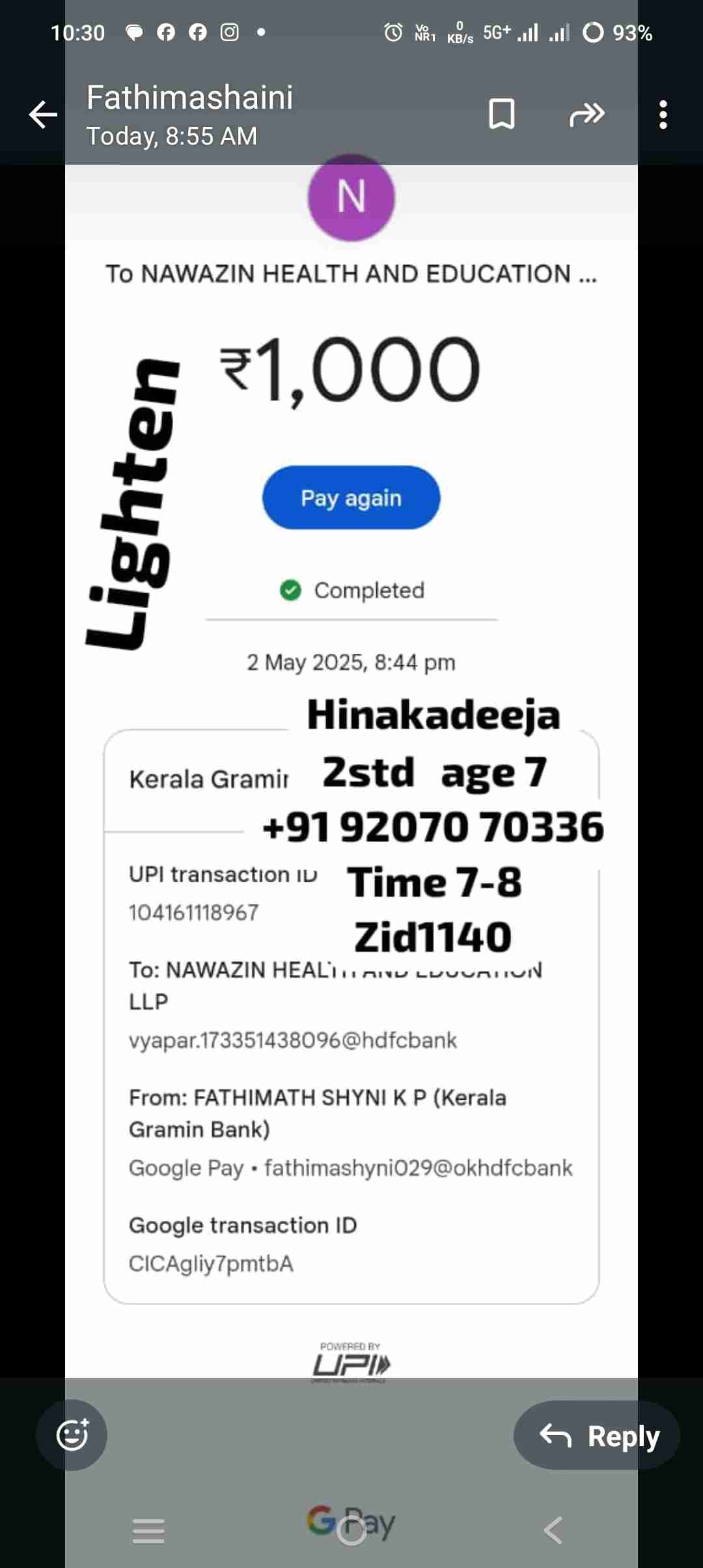The width and height of the screenshot is (703, 1568).
Task: Open the recent apps overview
Action: point(148,1530)
